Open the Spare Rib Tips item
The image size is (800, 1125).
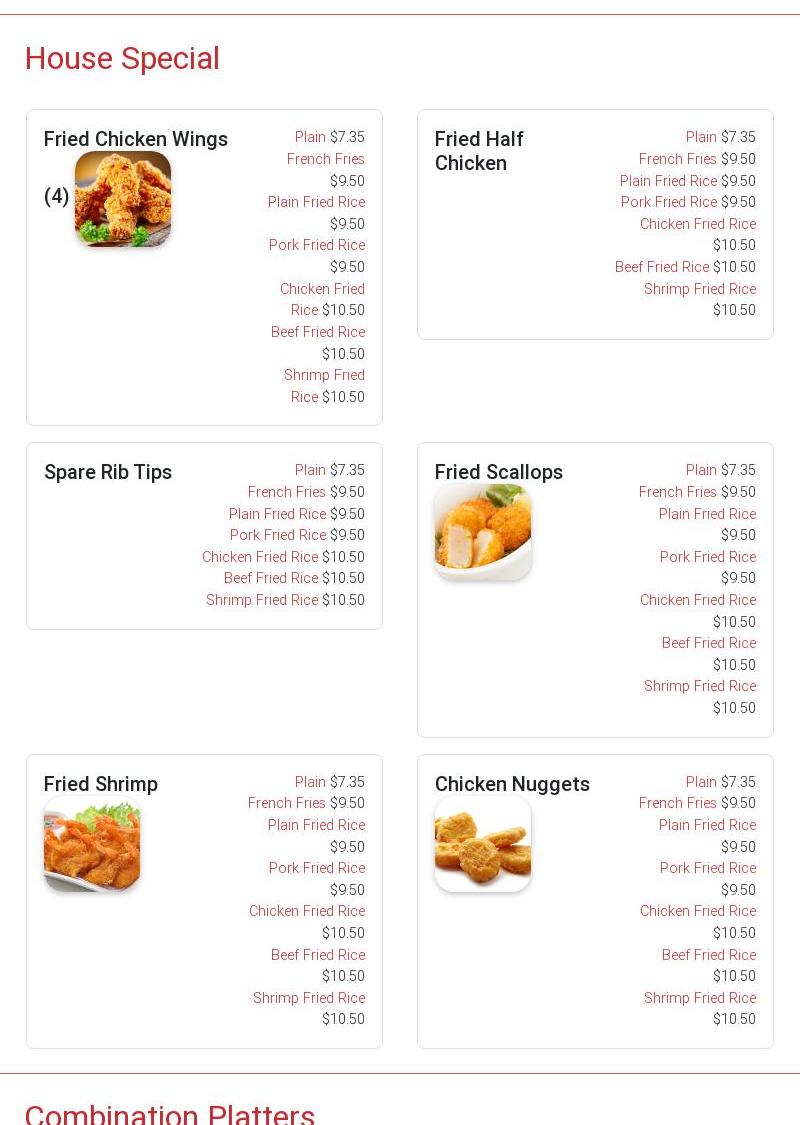point(108,472)
